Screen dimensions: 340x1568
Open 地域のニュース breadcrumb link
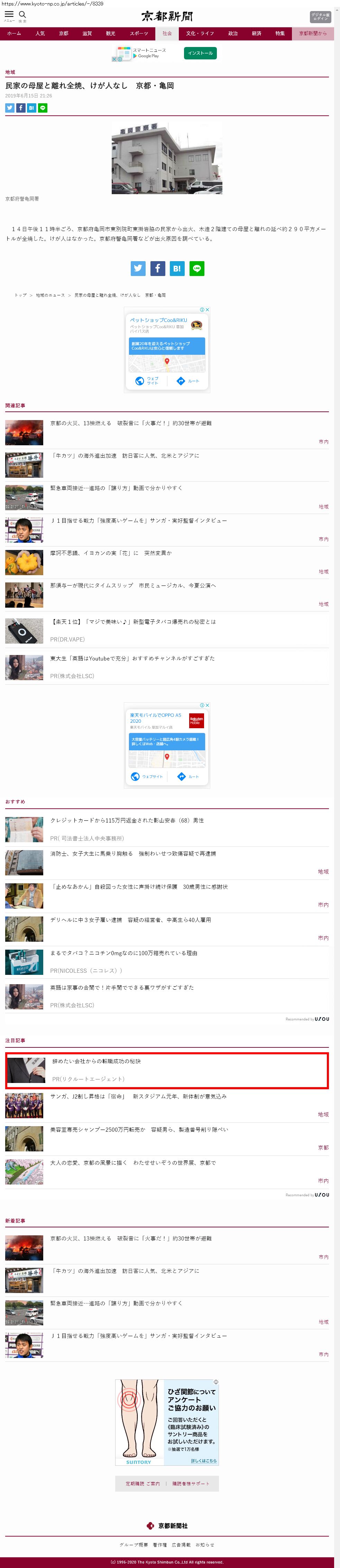coord(50,295)
